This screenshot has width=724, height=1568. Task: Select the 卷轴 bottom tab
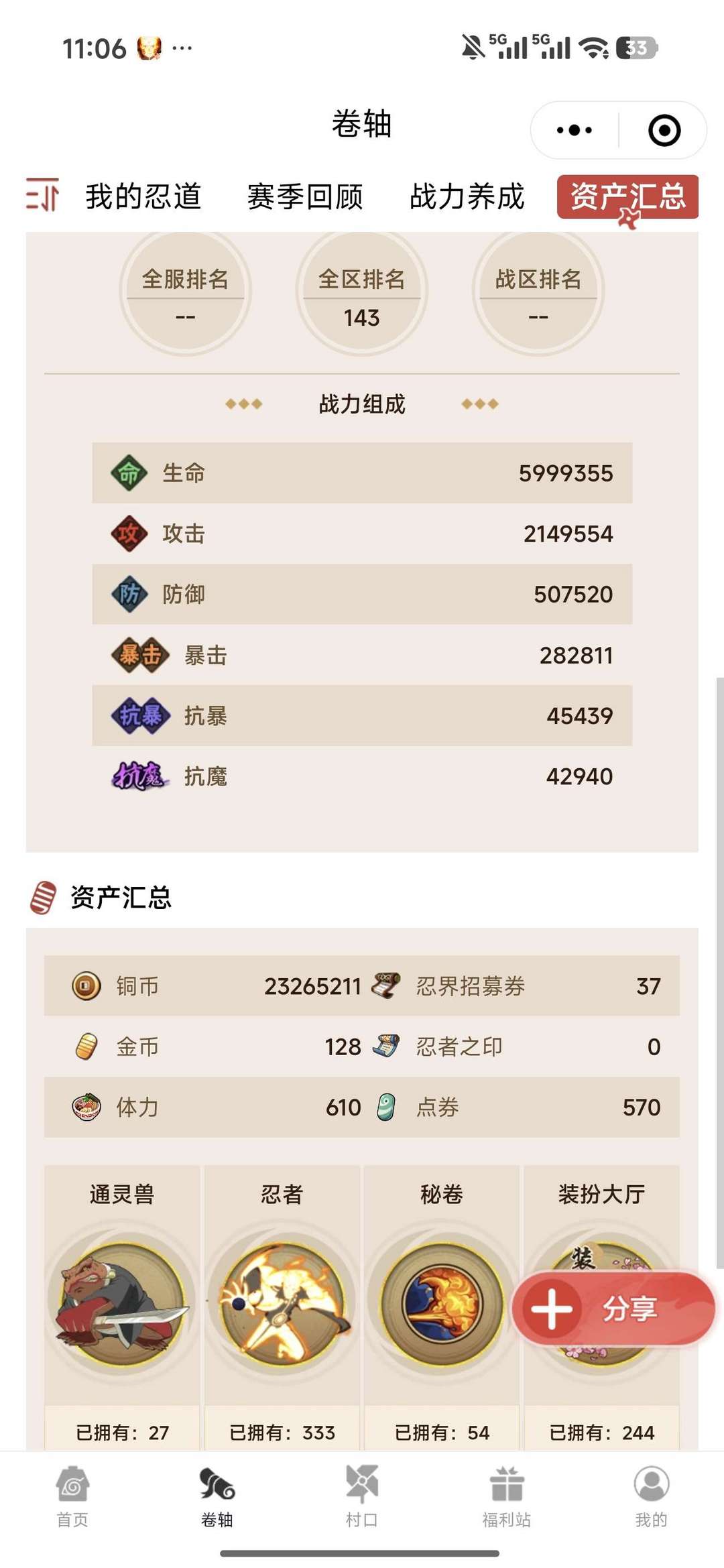point(217,1498)
